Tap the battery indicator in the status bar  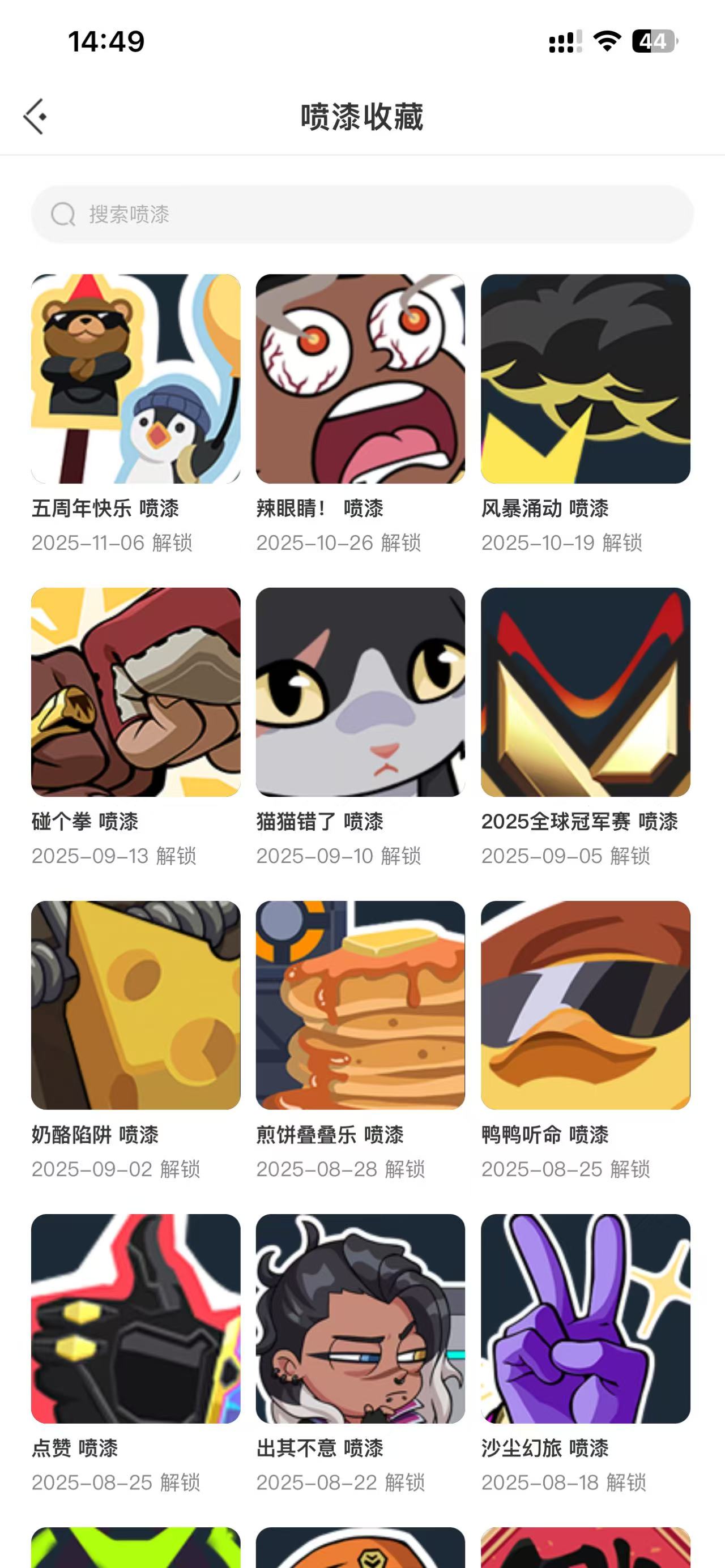[655, 41]
